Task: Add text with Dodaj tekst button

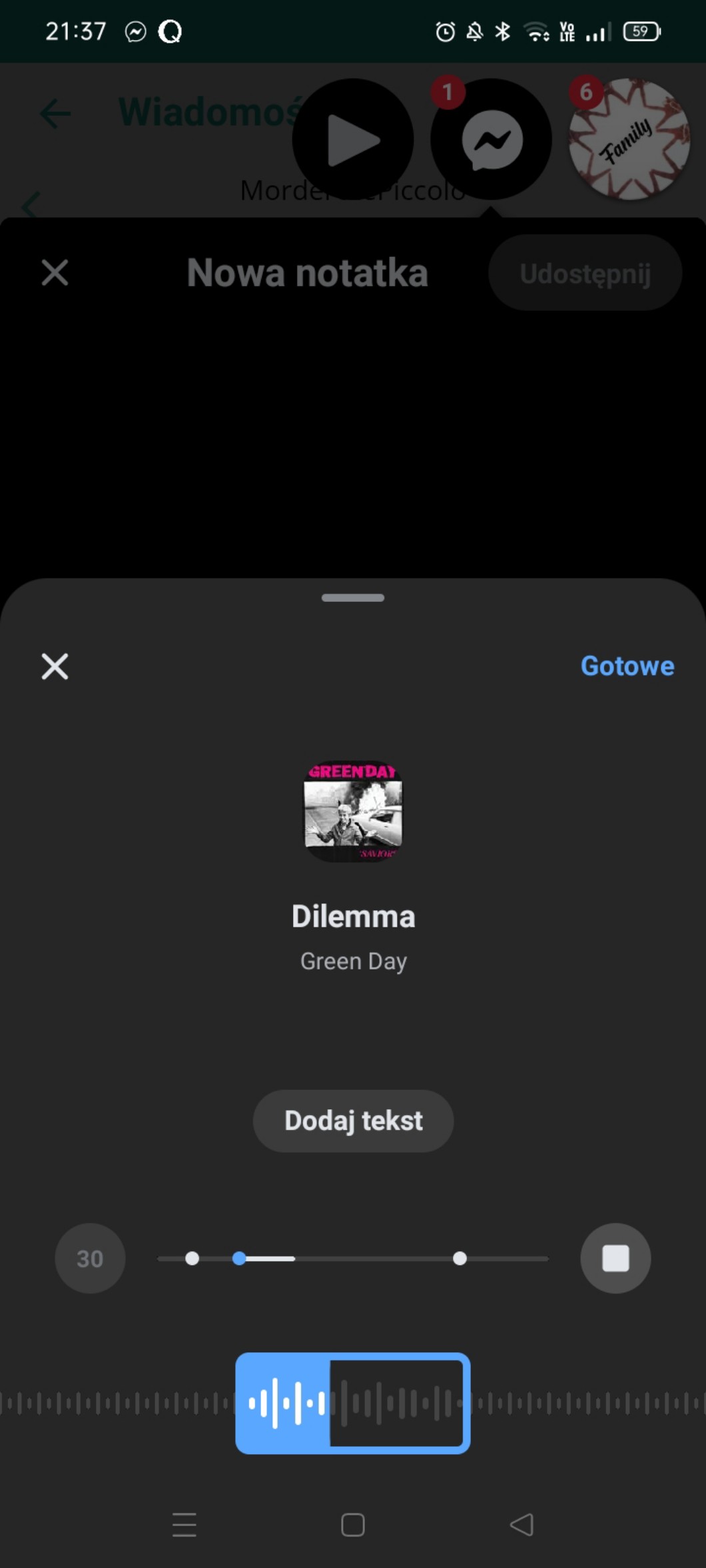Action: (x=353, y=1121)
